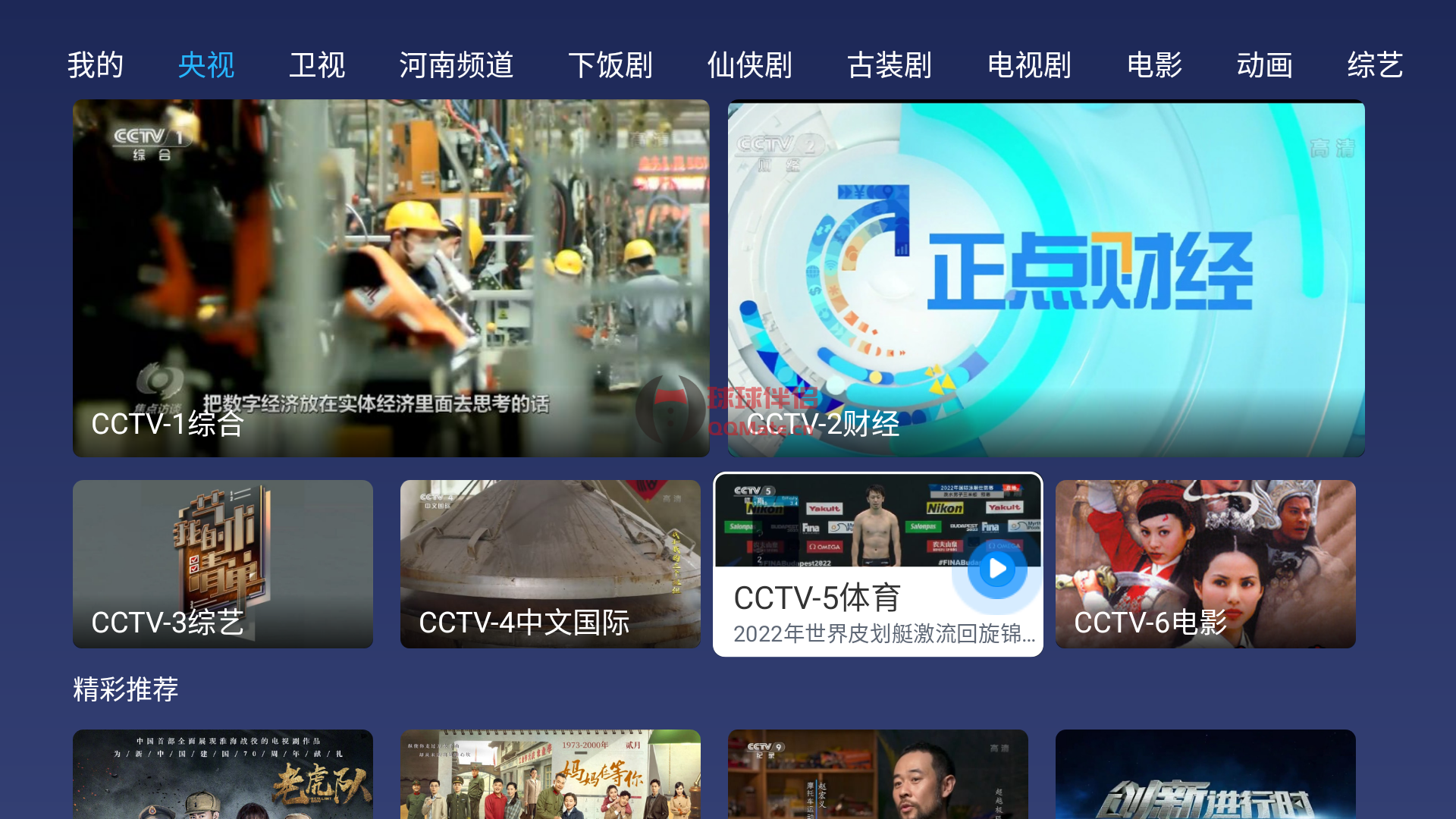This screenshot has height=819, width=1456.
Task: Switch to the 电影 tab
Action: 1154,65
